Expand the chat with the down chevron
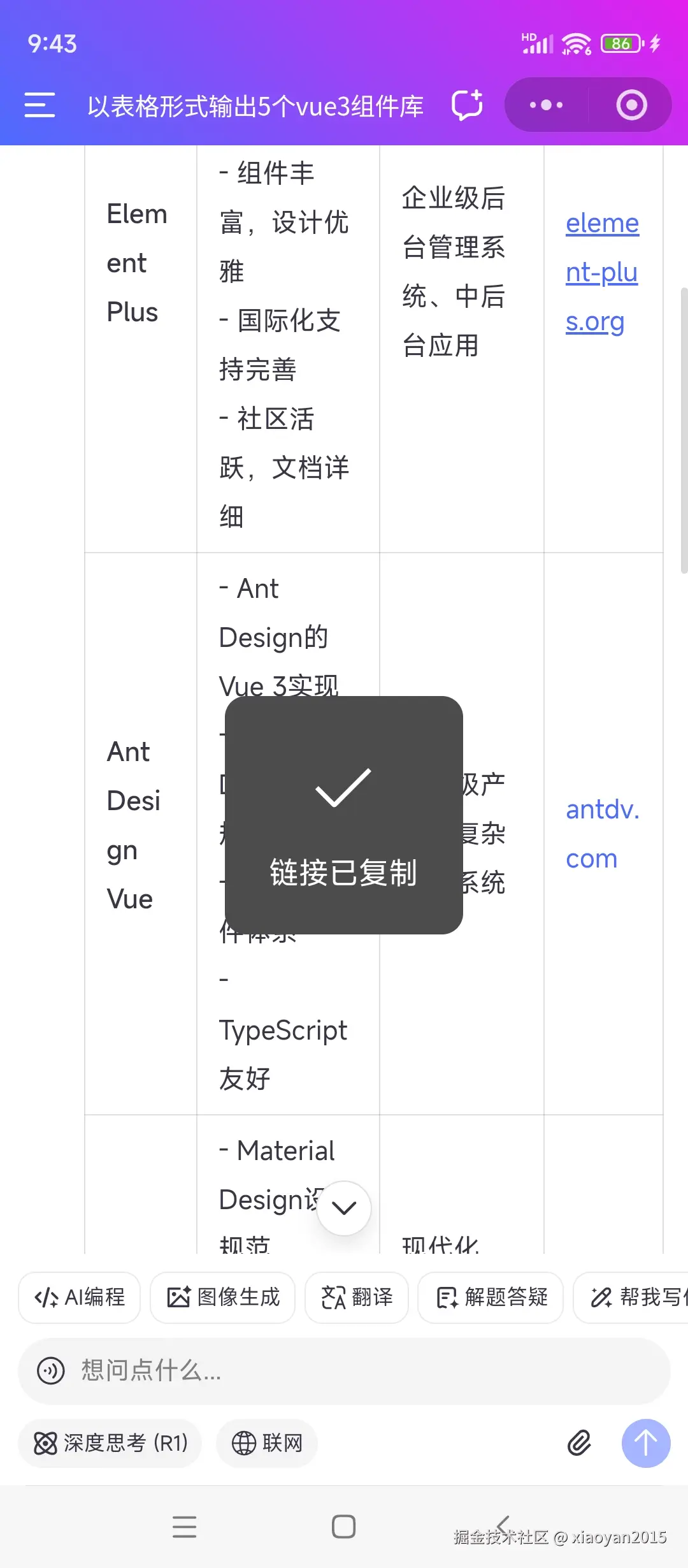 (x=343, y=1207)
